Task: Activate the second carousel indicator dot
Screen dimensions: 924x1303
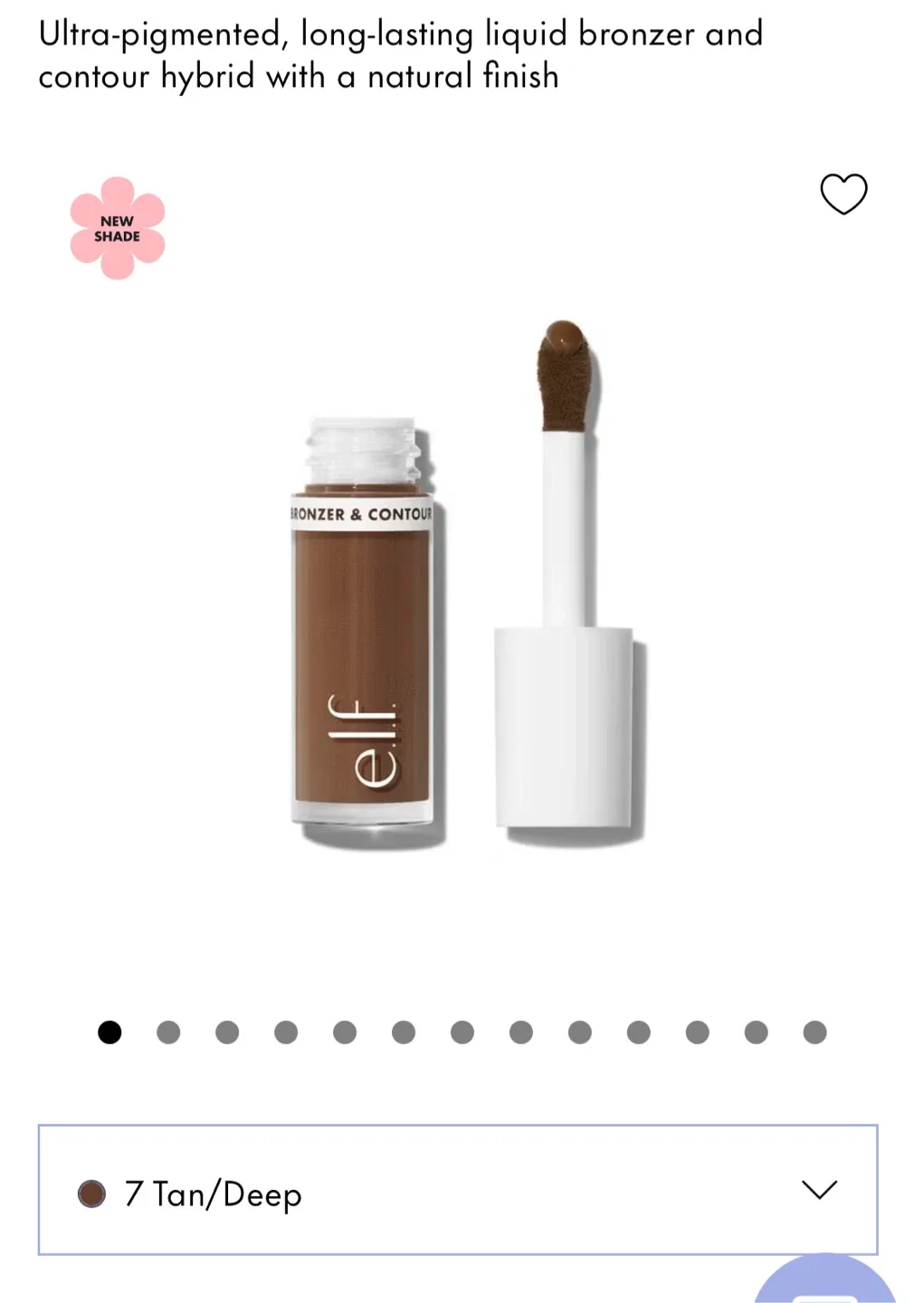Action: [167, 1032]
